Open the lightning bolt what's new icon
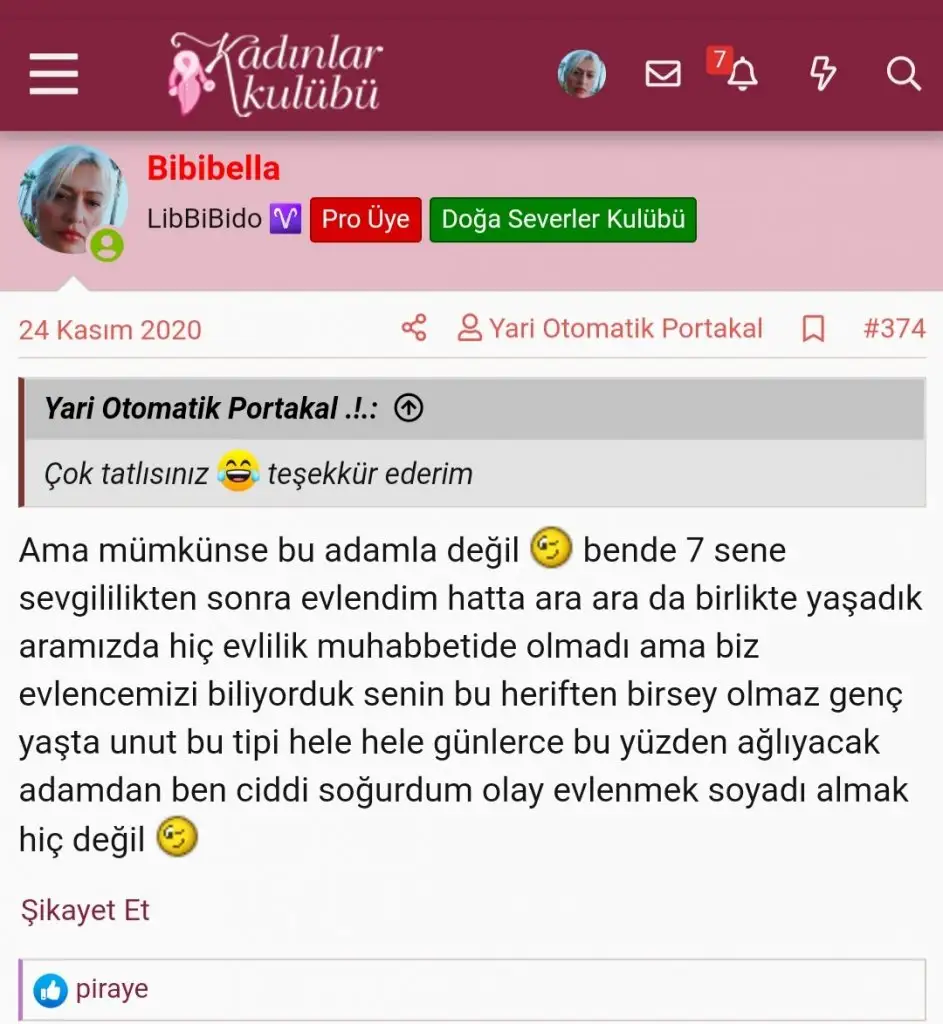Image resolution: width=943 pixels, height=1024 pixels. pyautogui.click(x=822, y=75)
